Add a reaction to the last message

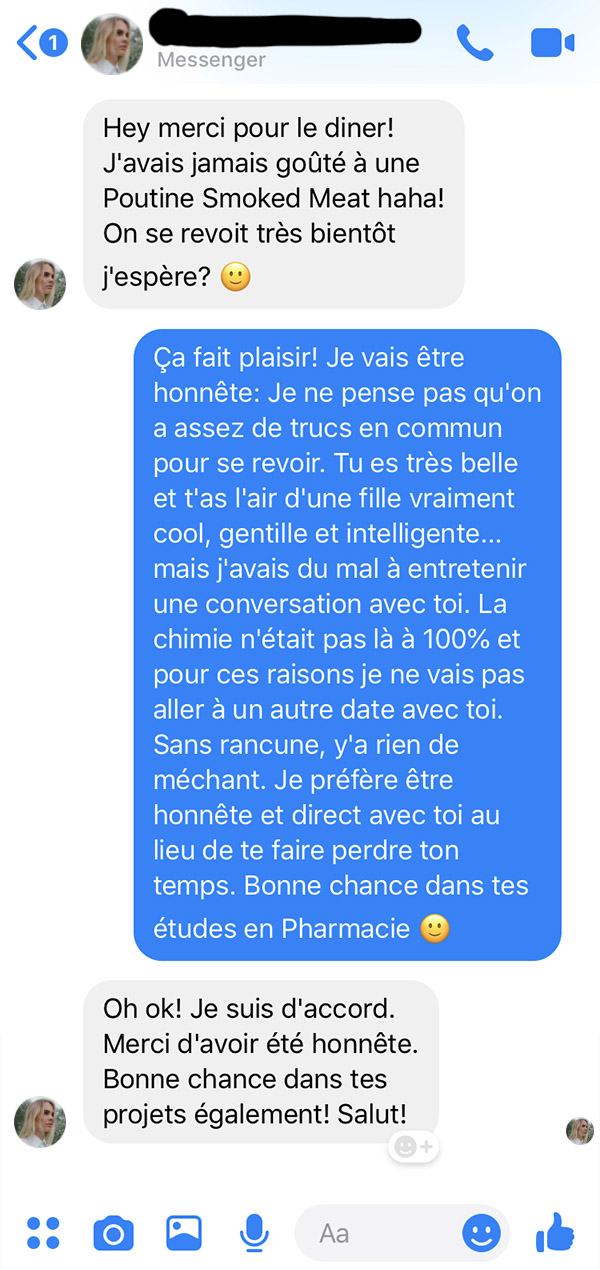pyautogui.click(x=413, y=1147)
